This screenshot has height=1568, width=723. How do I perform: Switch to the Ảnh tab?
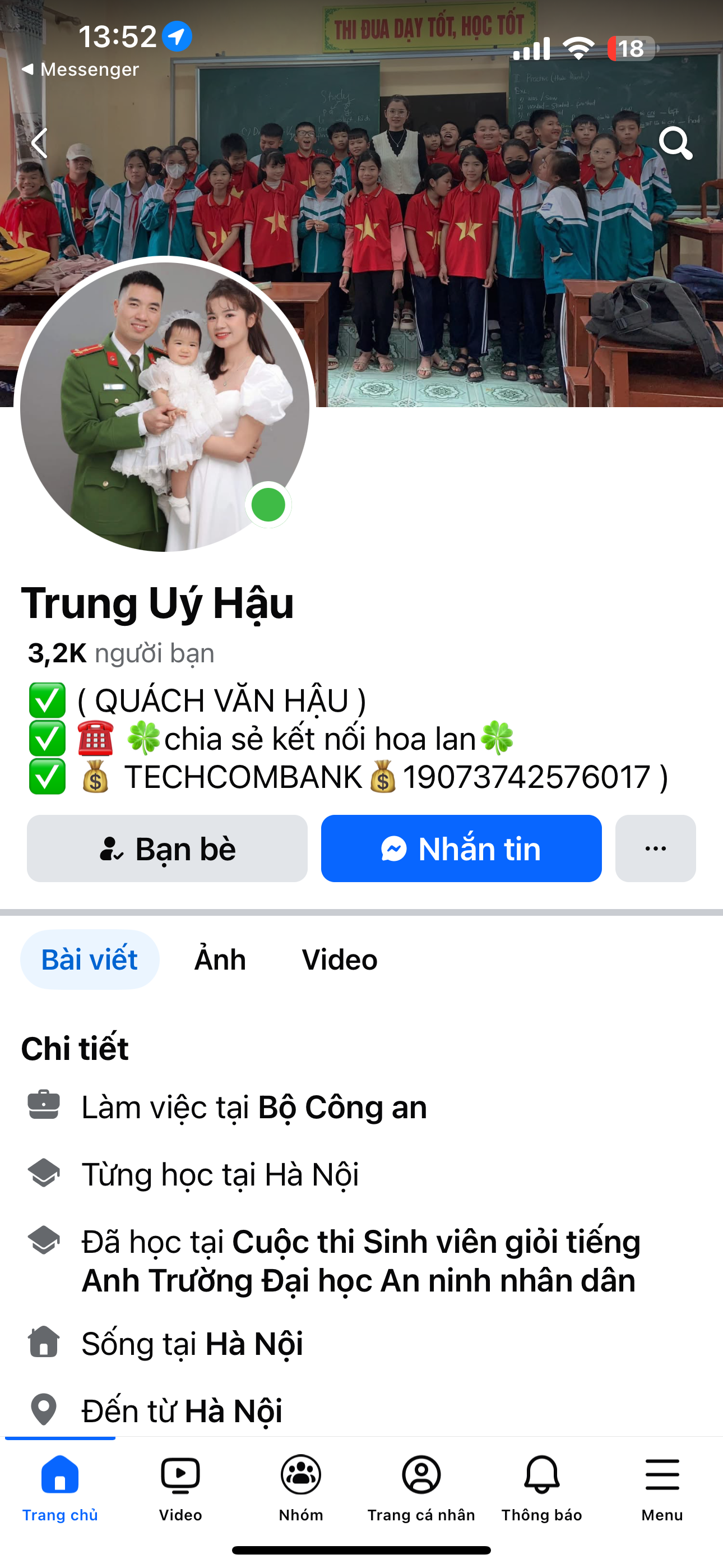[x=220, y=960]
